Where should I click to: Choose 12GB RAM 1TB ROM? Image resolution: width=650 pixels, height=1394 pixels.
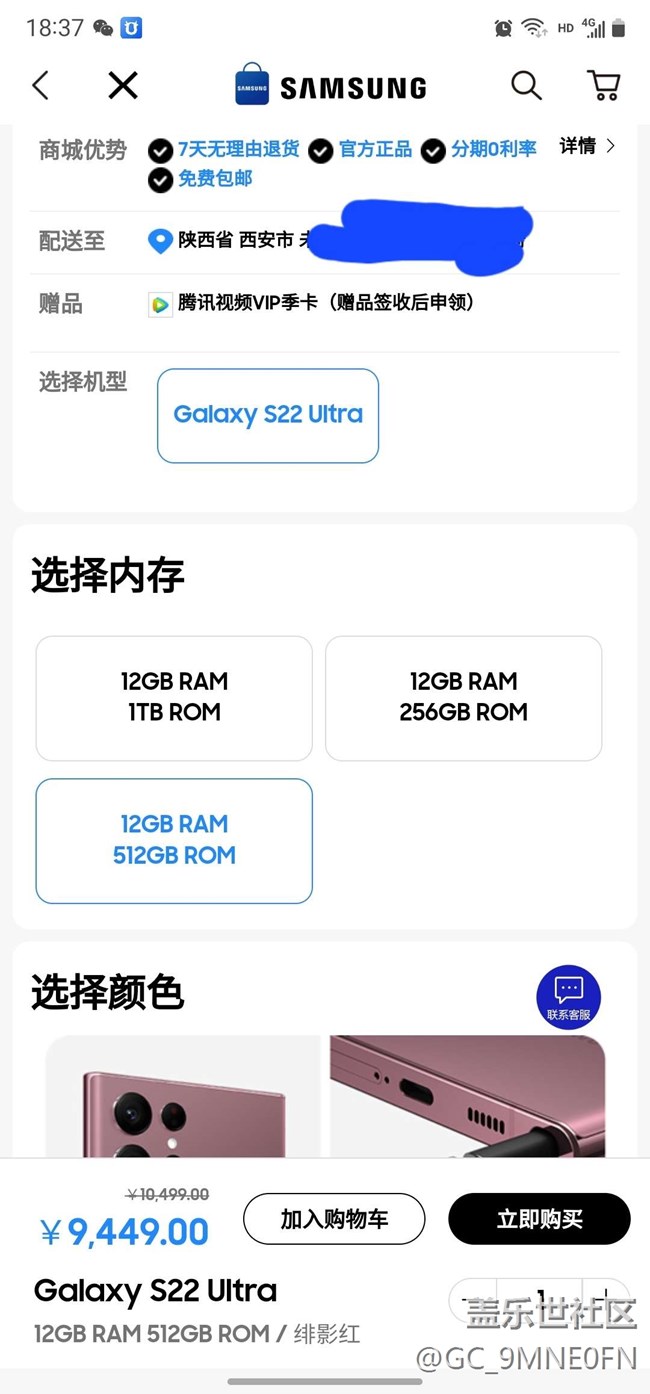pyautogui.click(x=174, y=697)
